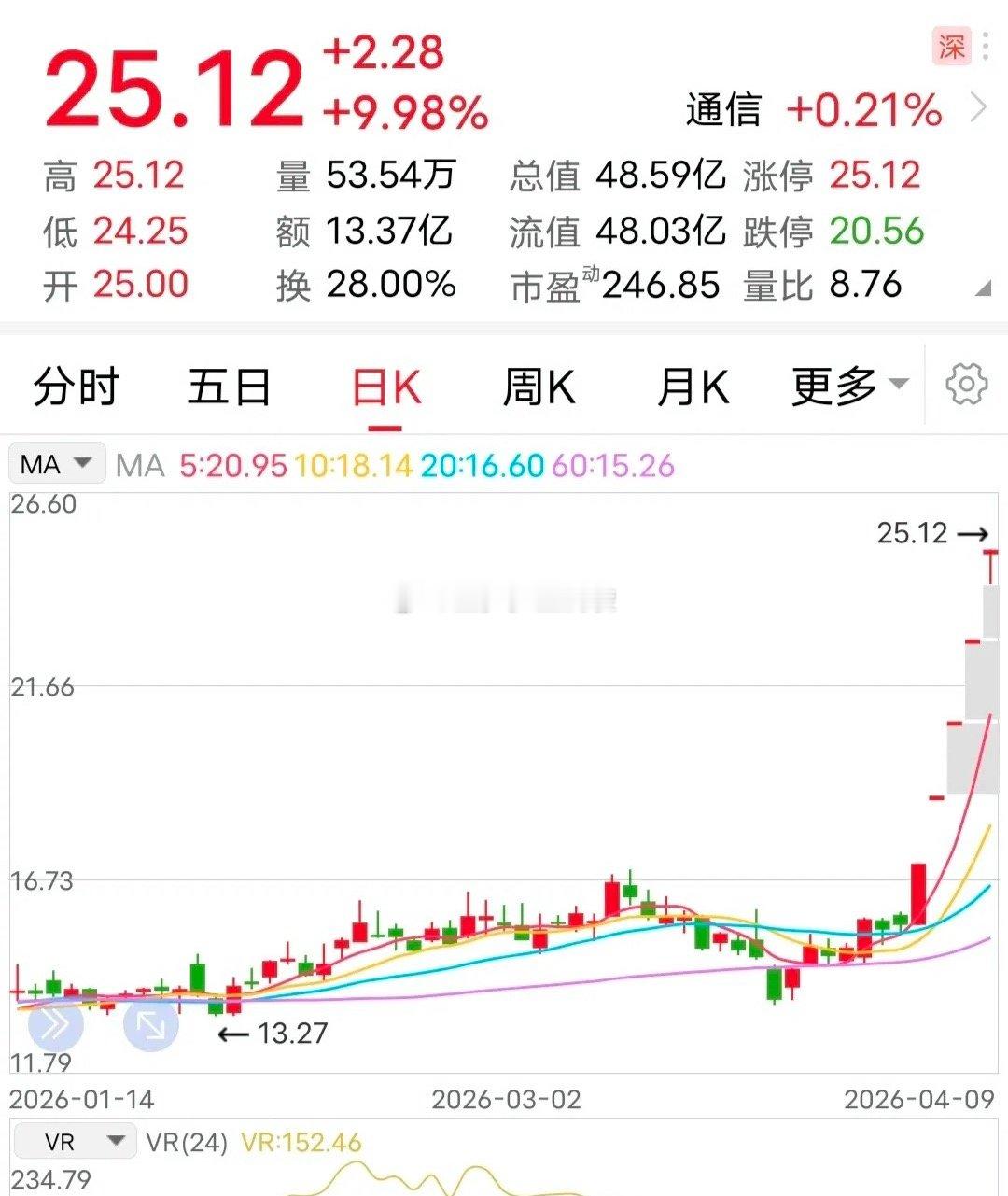Click the arrow marker beside the 13.27 low
Image resolution: width=1008 pixels, height=1196 pixels.
[x=234, y=1033]
